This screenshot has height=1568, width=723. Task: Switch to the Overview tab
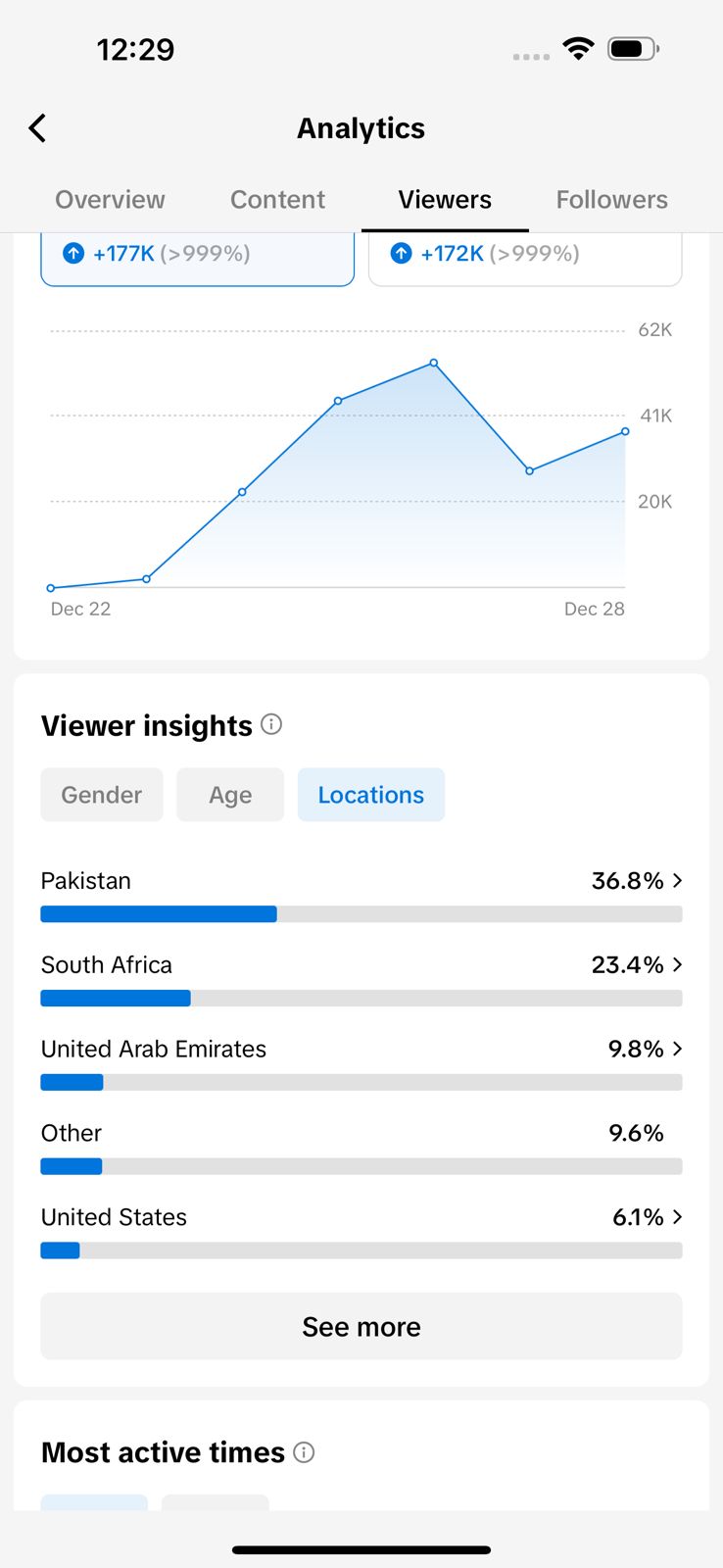click(110, 200)
